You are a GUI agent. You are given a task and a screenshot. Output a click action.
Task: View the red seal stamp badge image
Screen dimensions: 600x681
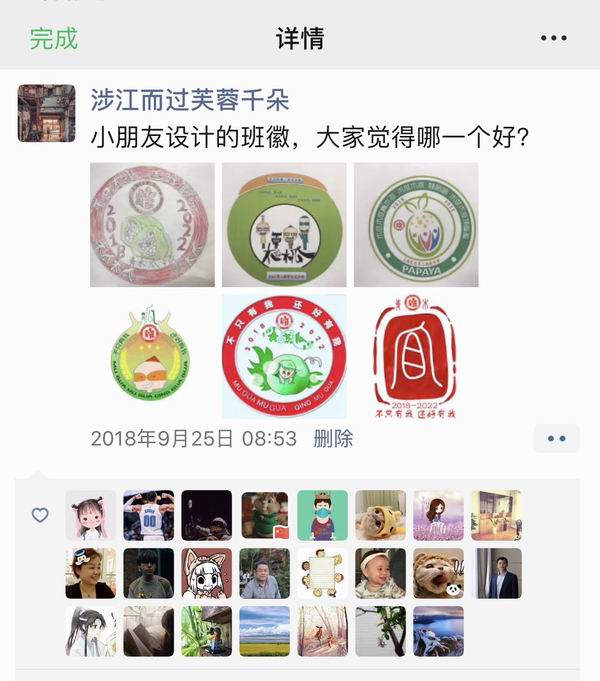pyautogui.click(x=414, y=357)
